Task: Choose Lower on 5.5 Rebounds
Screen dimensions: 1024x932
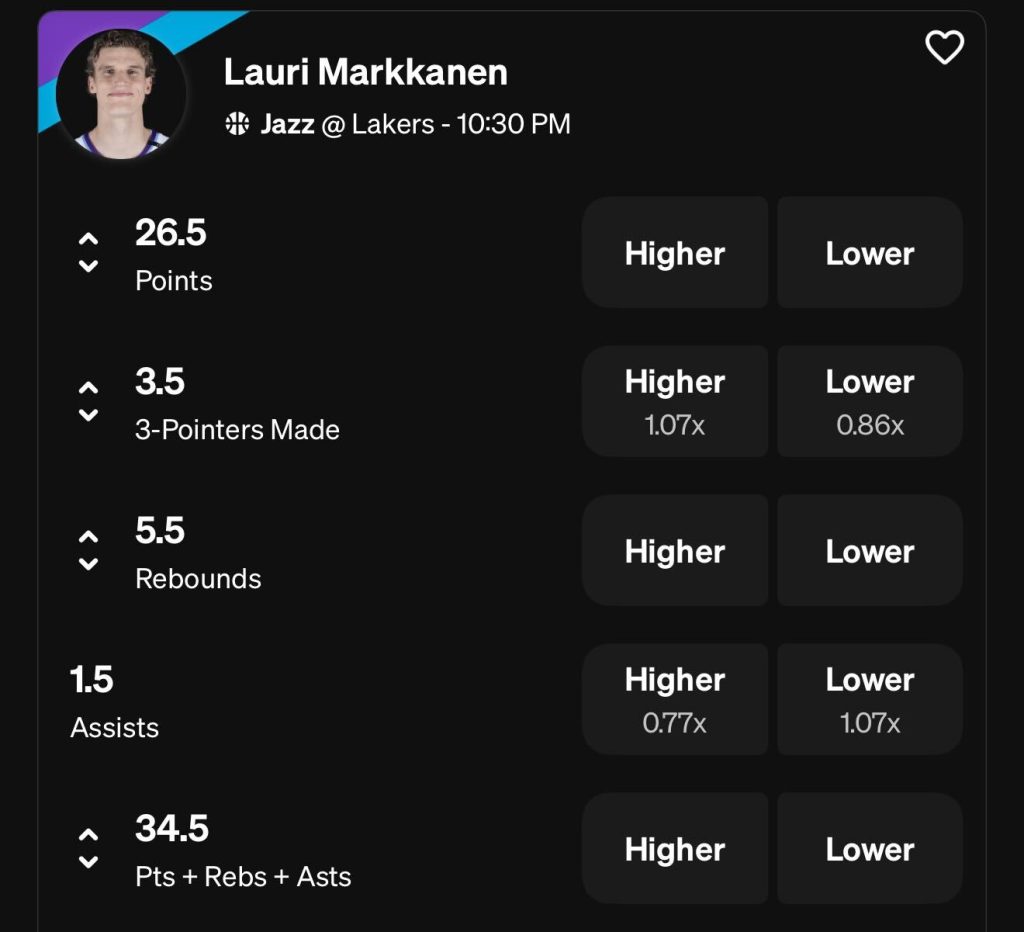Action: click(x=869, y=550)
